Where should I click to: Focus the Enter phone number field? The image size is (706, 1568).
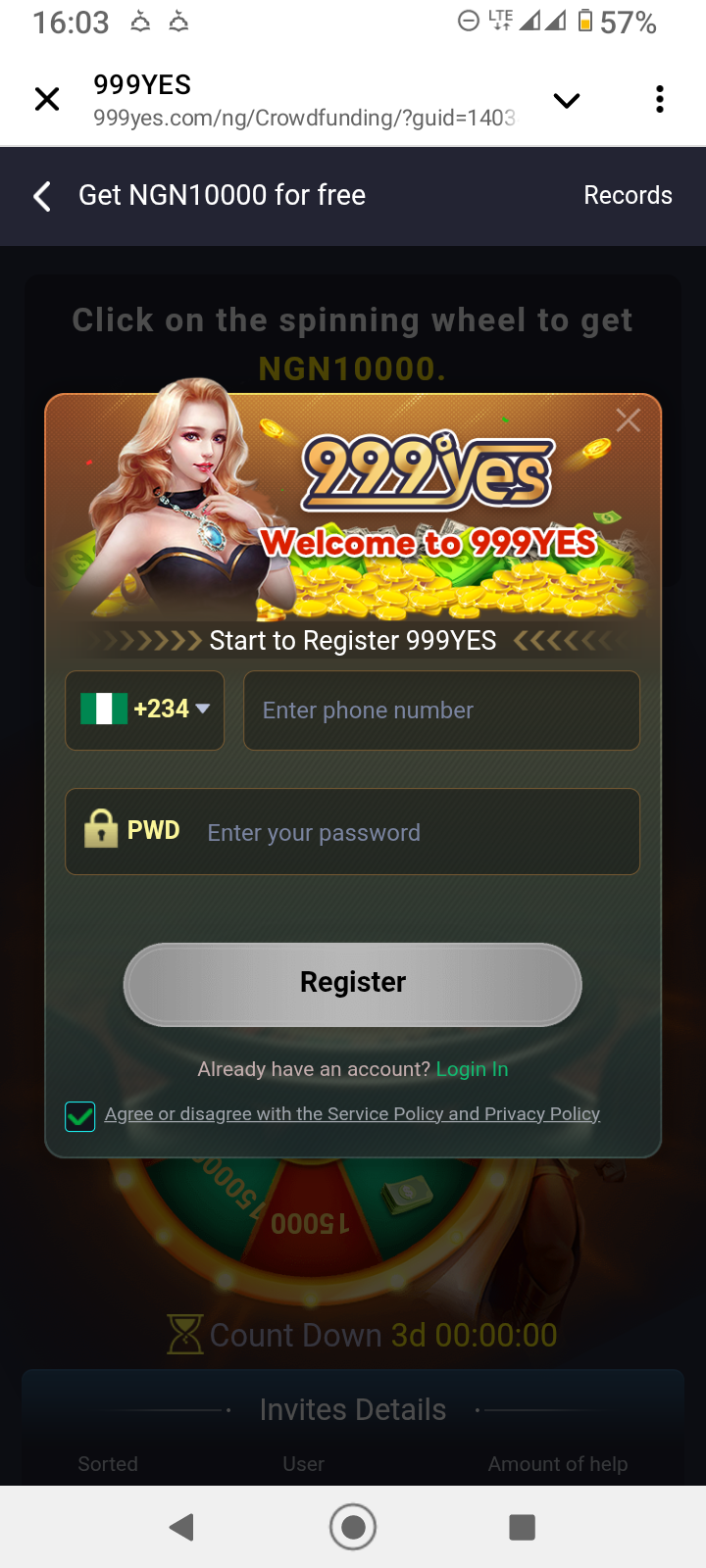click(441, 710)
